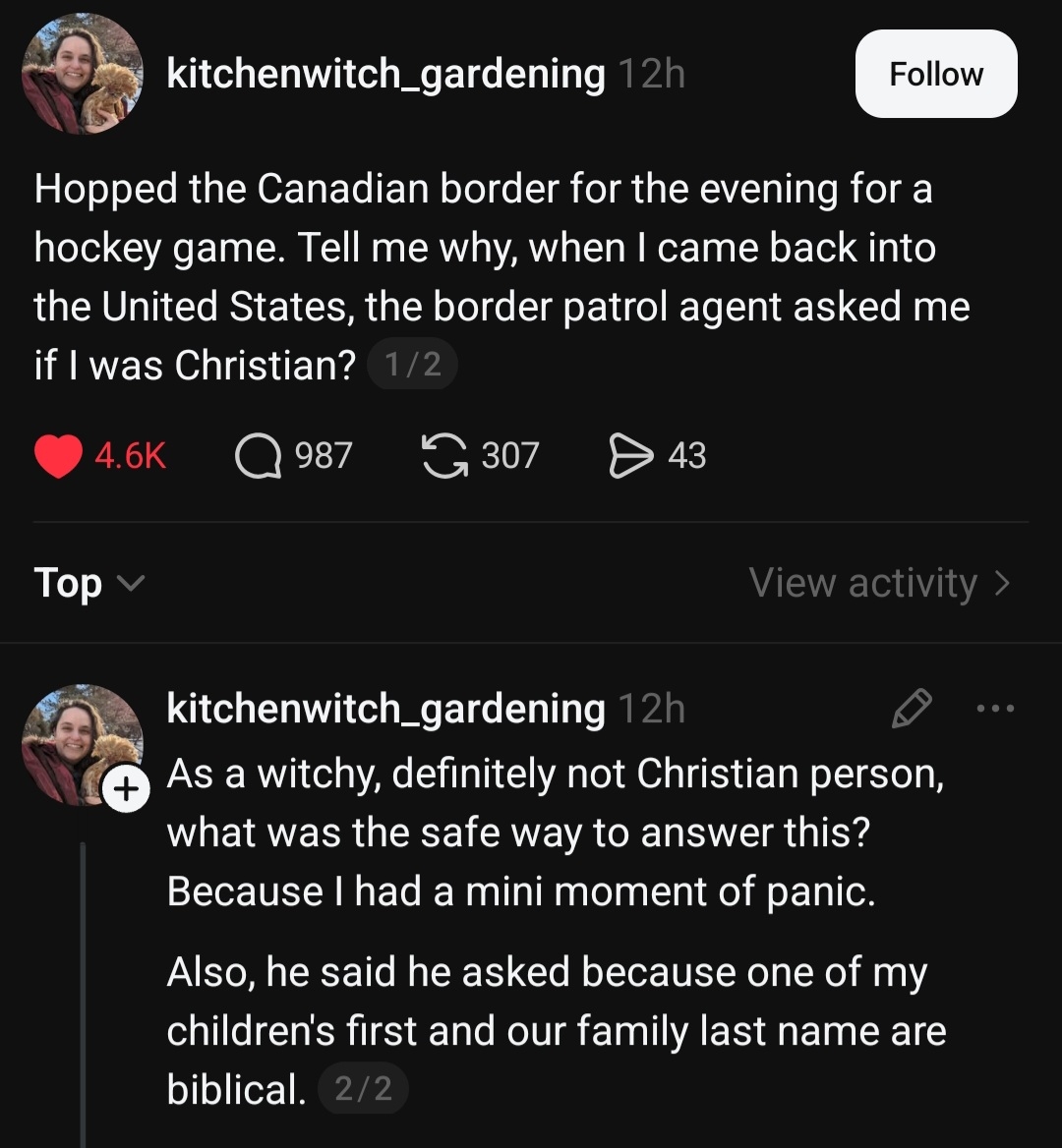Follow kitchenwitch_gardening
The width and height of the screenshot is (1062, 1148).
[x=935, y=75]
